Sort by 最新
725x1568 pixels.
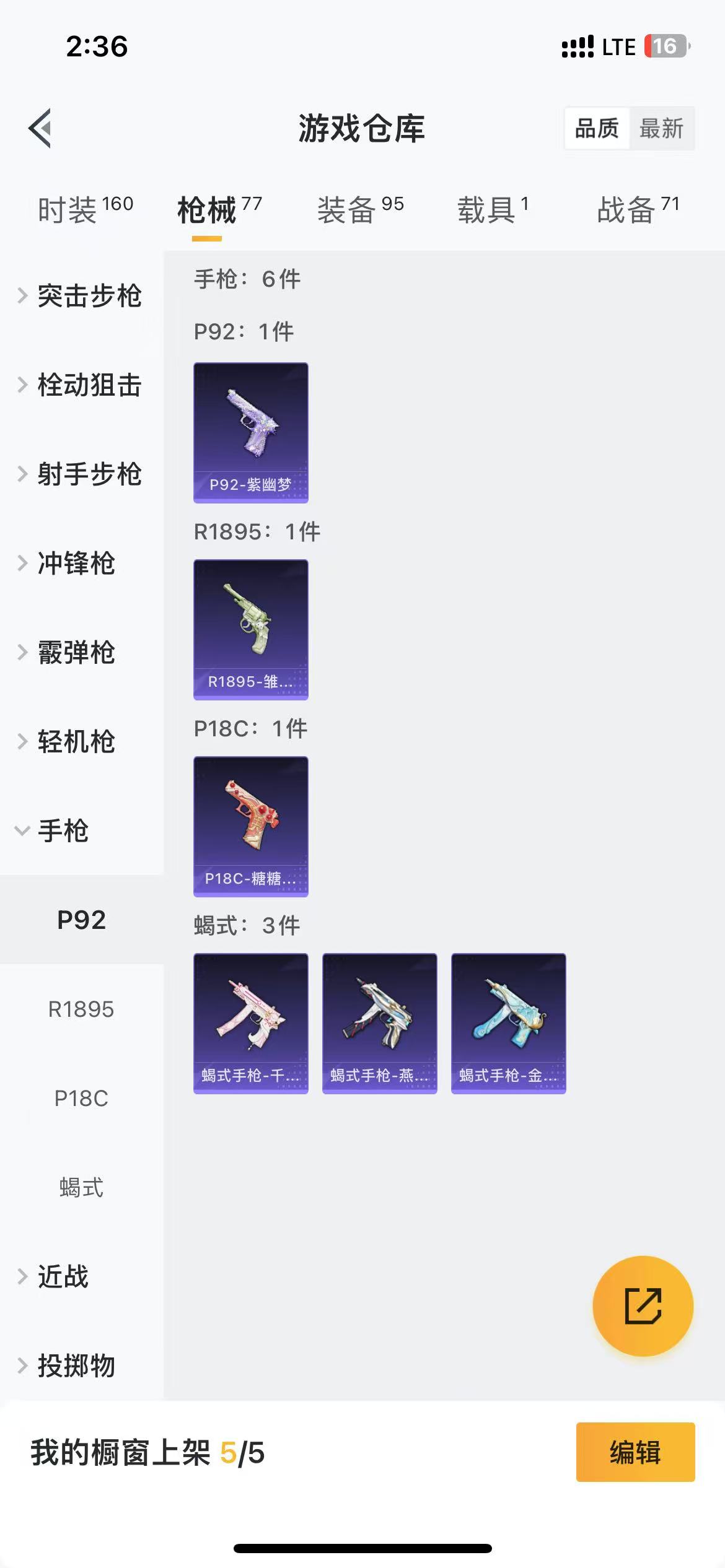[661, 129]
